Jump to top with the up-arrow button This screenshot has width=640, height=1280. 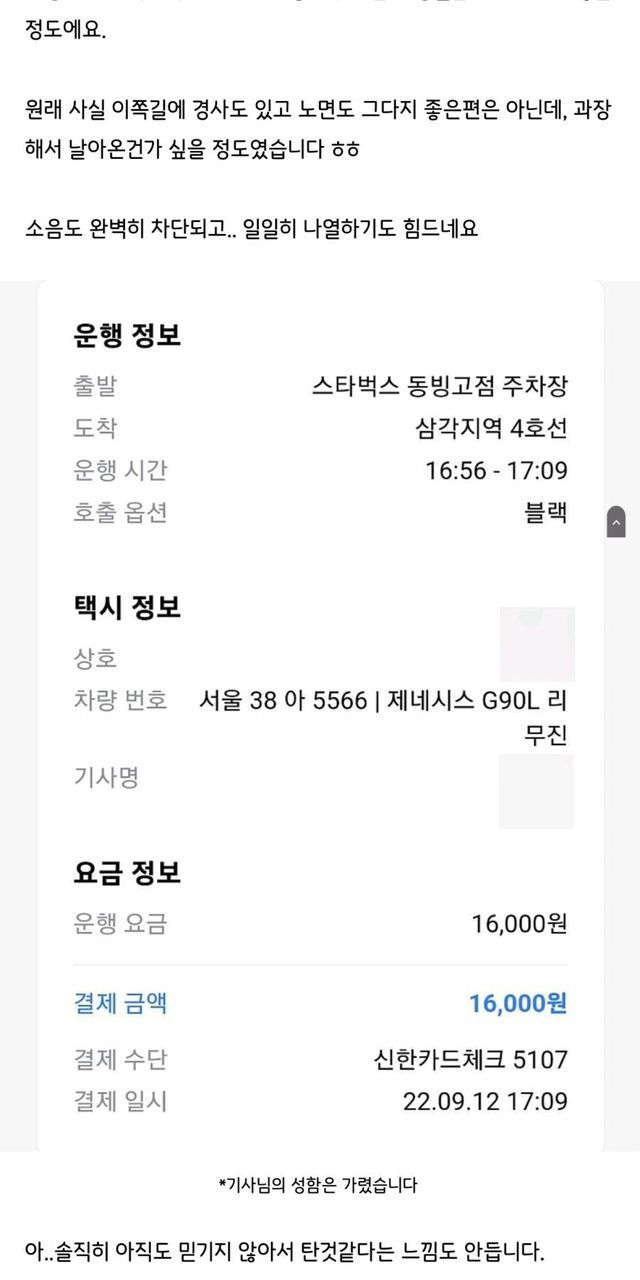[x=616, y=522]
